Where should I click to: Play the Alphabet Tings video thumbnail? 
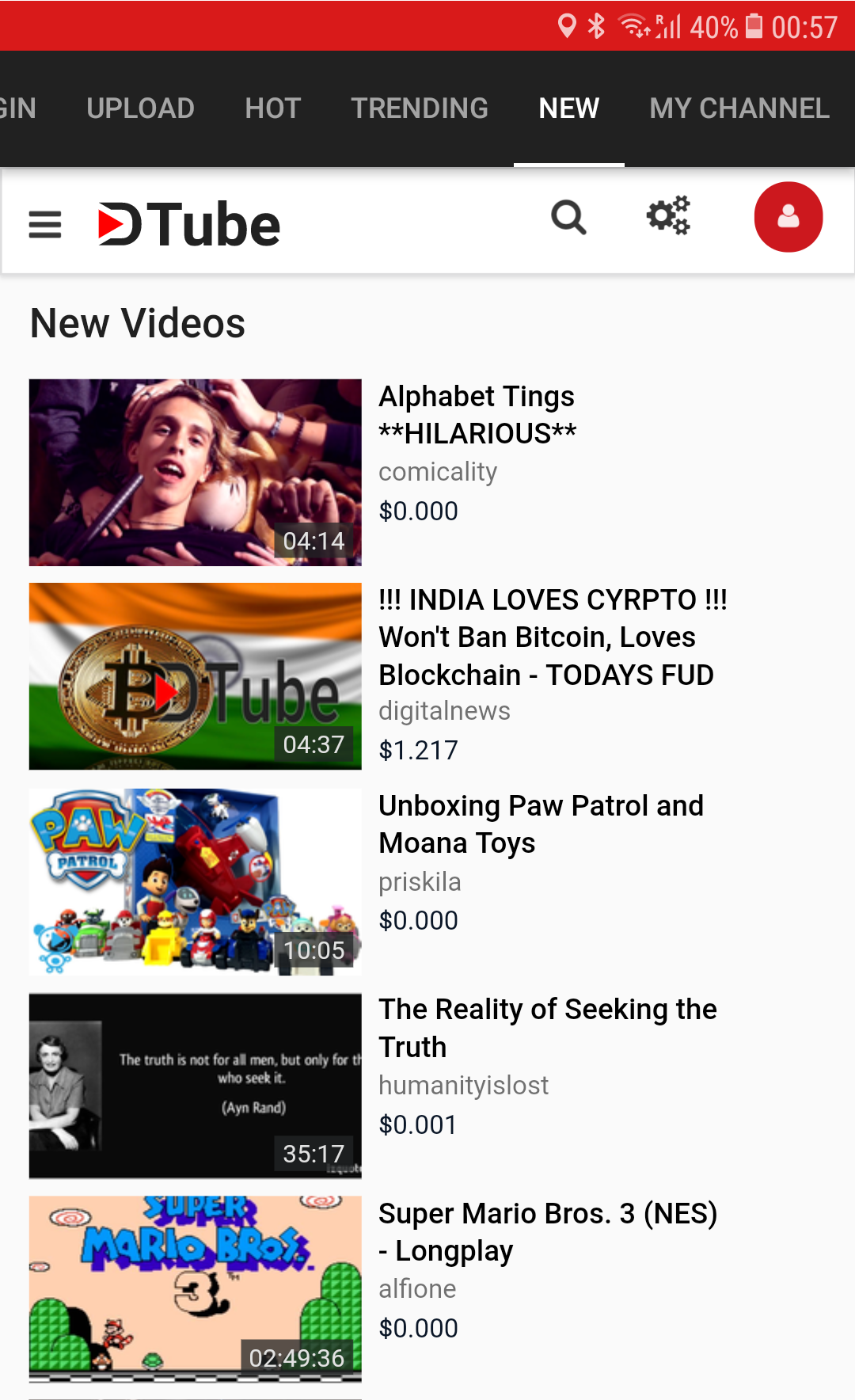[x=196, y=472]
